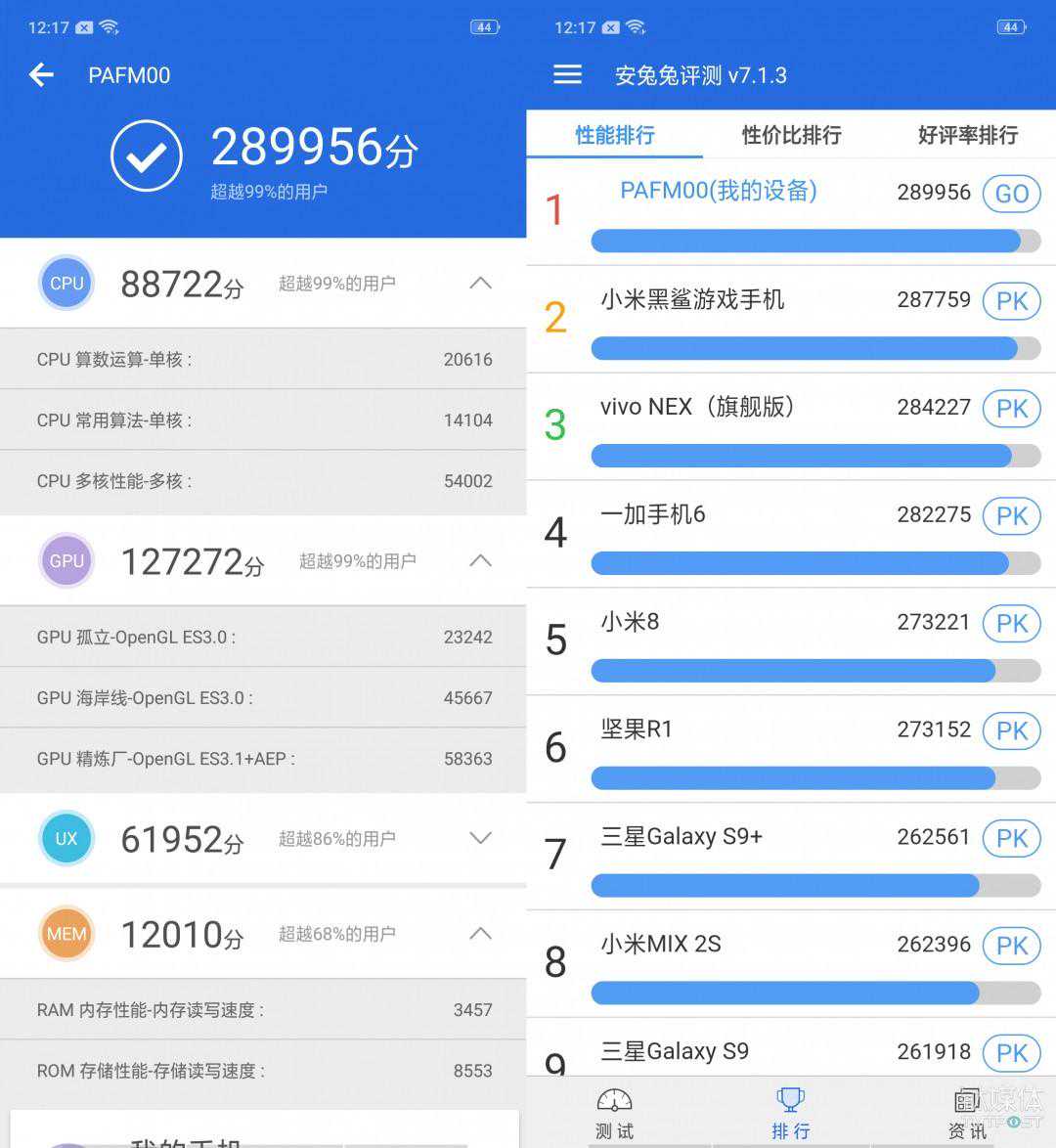
Task: Go back from the PAFM00 score page
Action: click(41, 75)
